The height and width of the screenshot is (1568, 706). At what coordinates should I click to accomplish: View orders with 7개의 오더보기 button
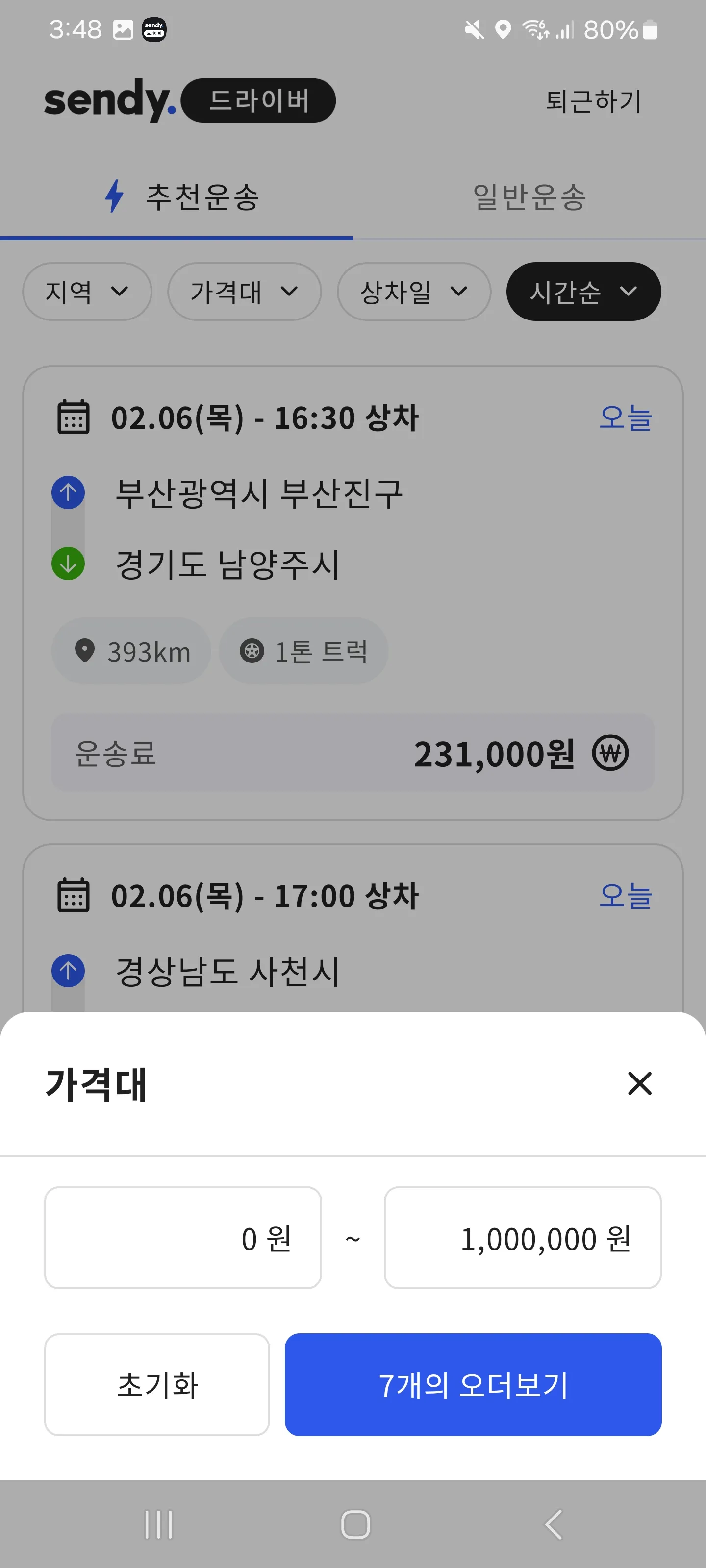pyautogui.click(x=473, y=1385)
